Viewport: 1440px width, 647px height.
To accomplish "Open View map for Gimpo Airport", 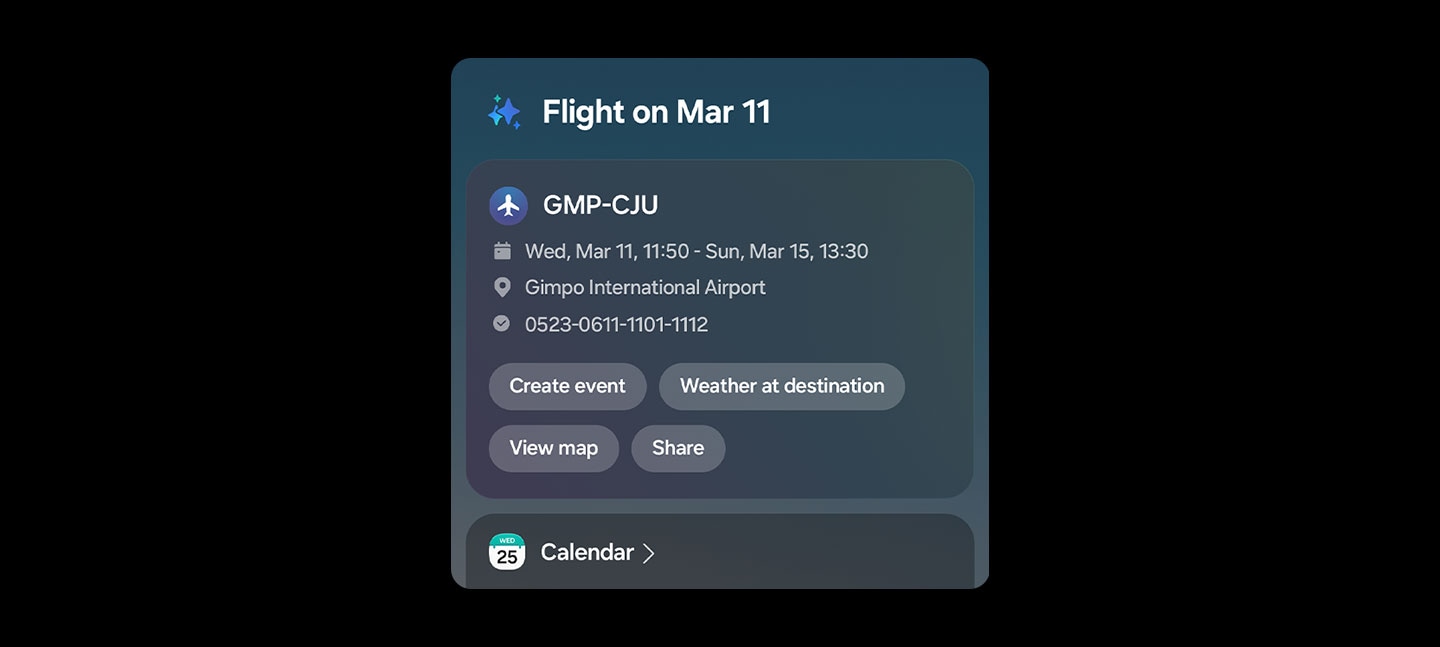I will (x=553, y=448).
